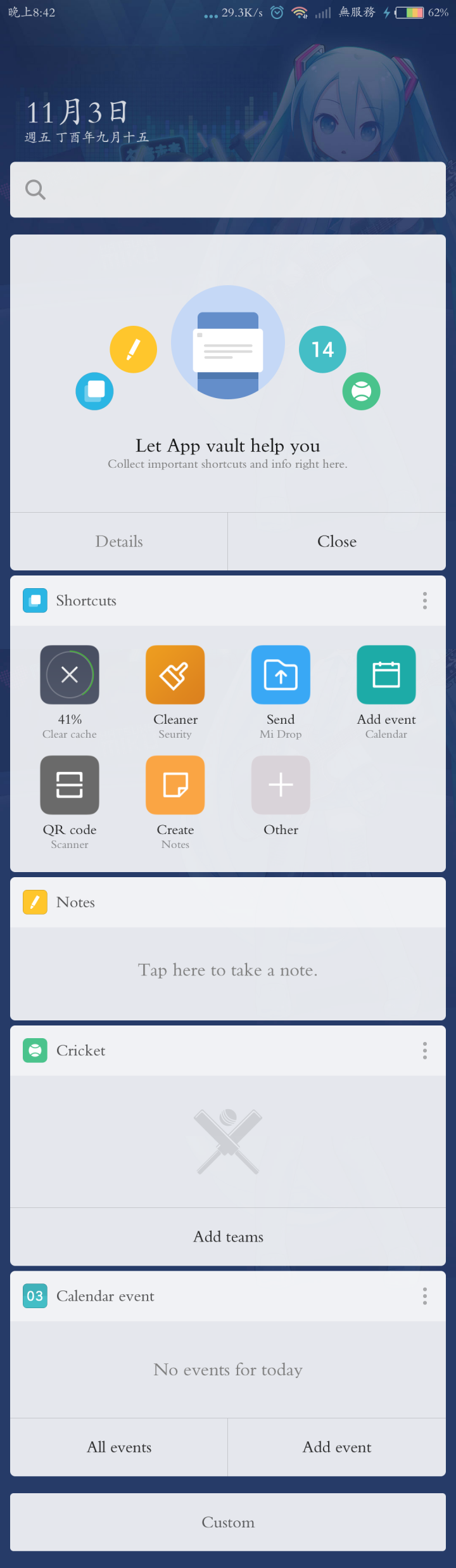Open the Calendar event overflow menu
The width and height of the screenshot is (456, 1568).
[425, 1296]
